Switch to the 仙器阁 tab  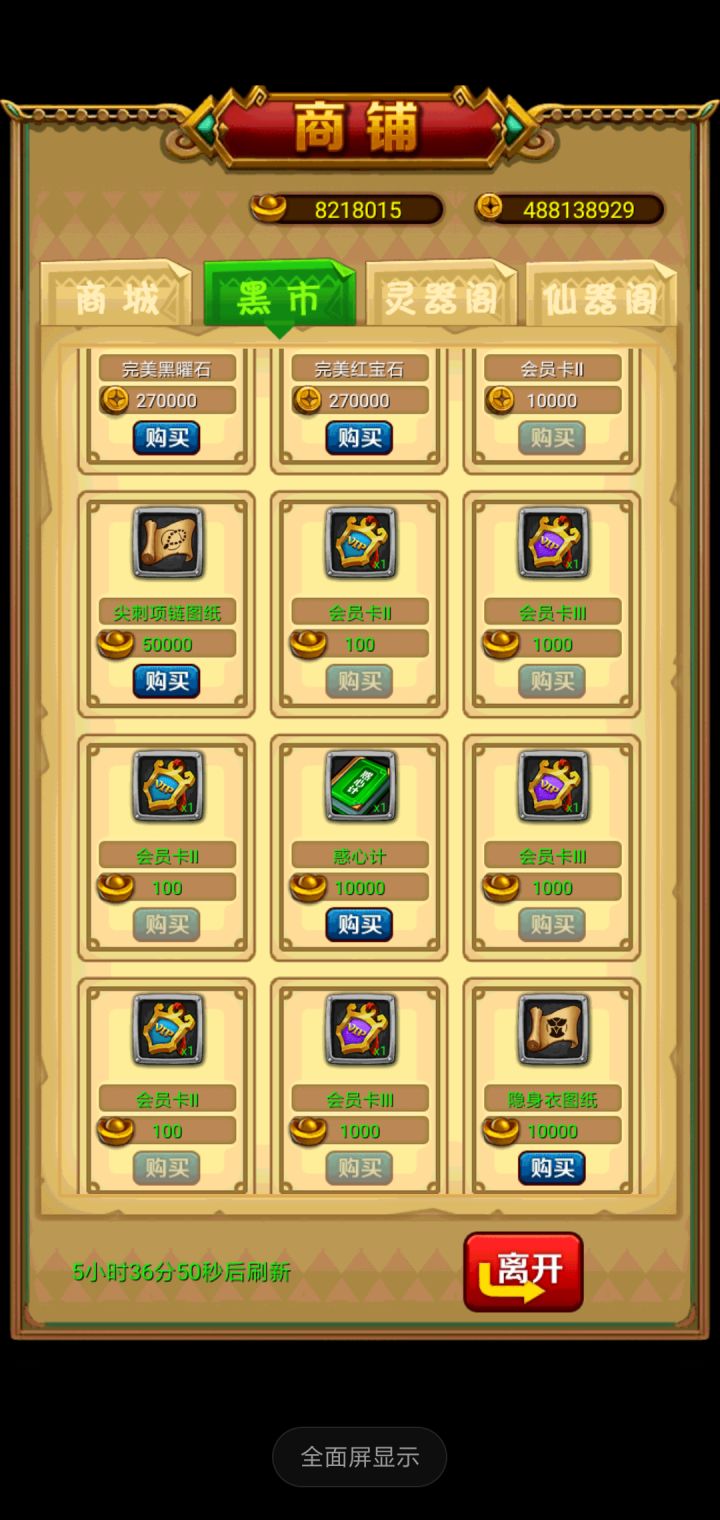point(598,295)
